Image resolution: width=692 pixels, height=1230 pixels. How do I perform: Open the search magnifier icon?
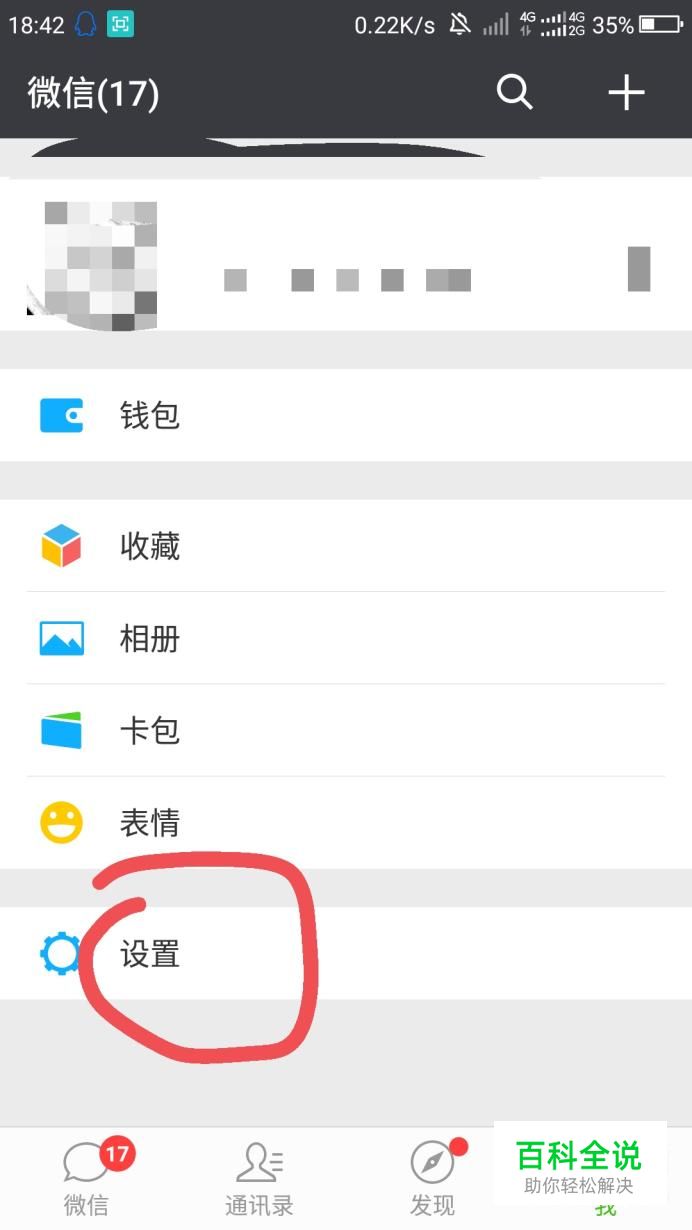(x=514, y=93)
